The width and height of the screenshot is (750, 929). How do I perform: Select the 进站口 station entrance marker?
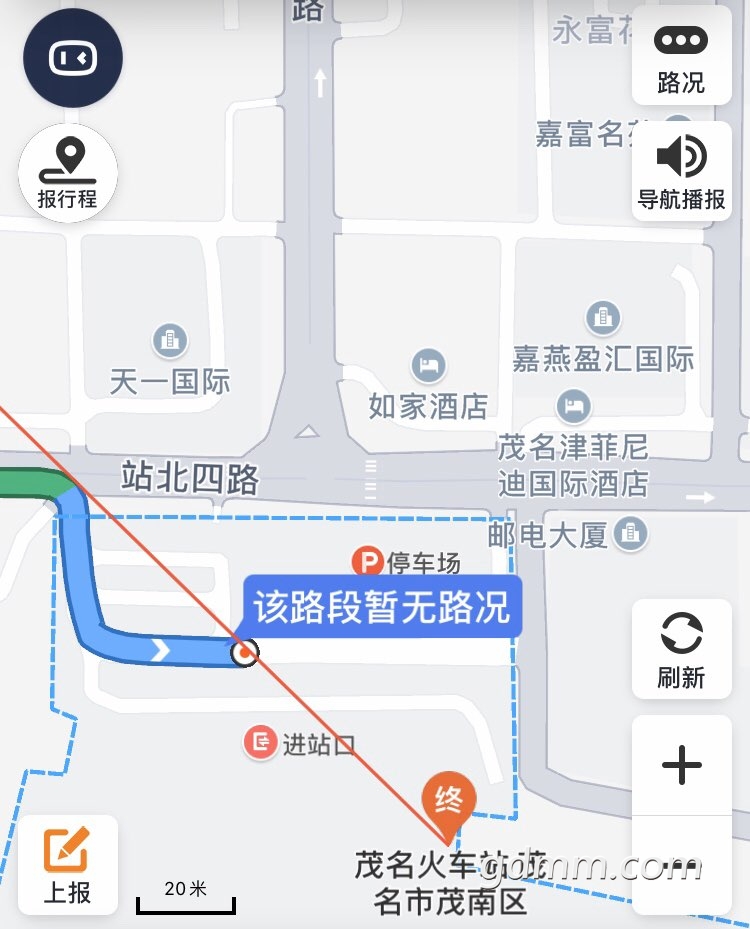262,743
